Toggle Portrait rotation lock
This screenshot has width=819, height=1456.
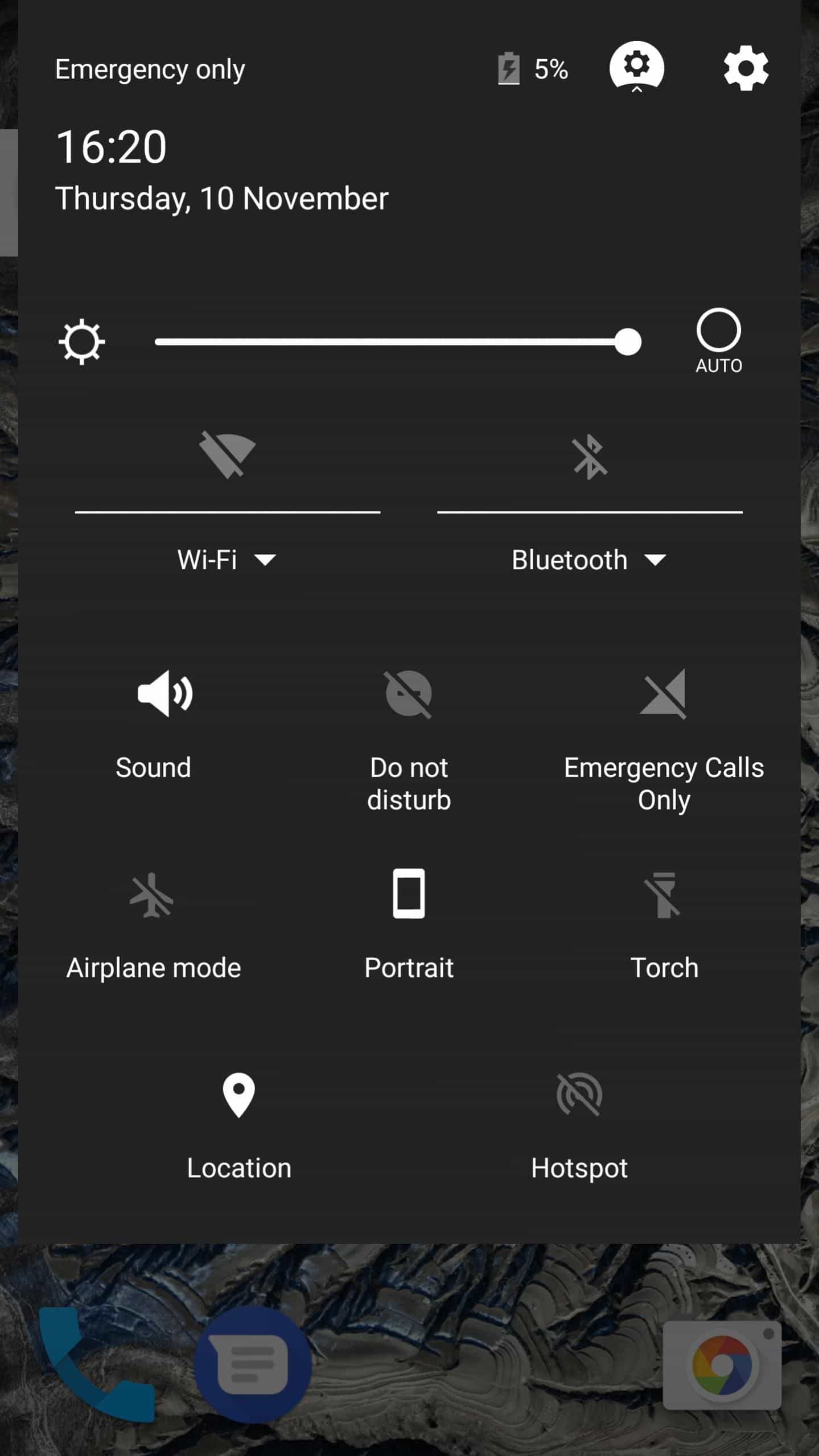click(409, 894)
